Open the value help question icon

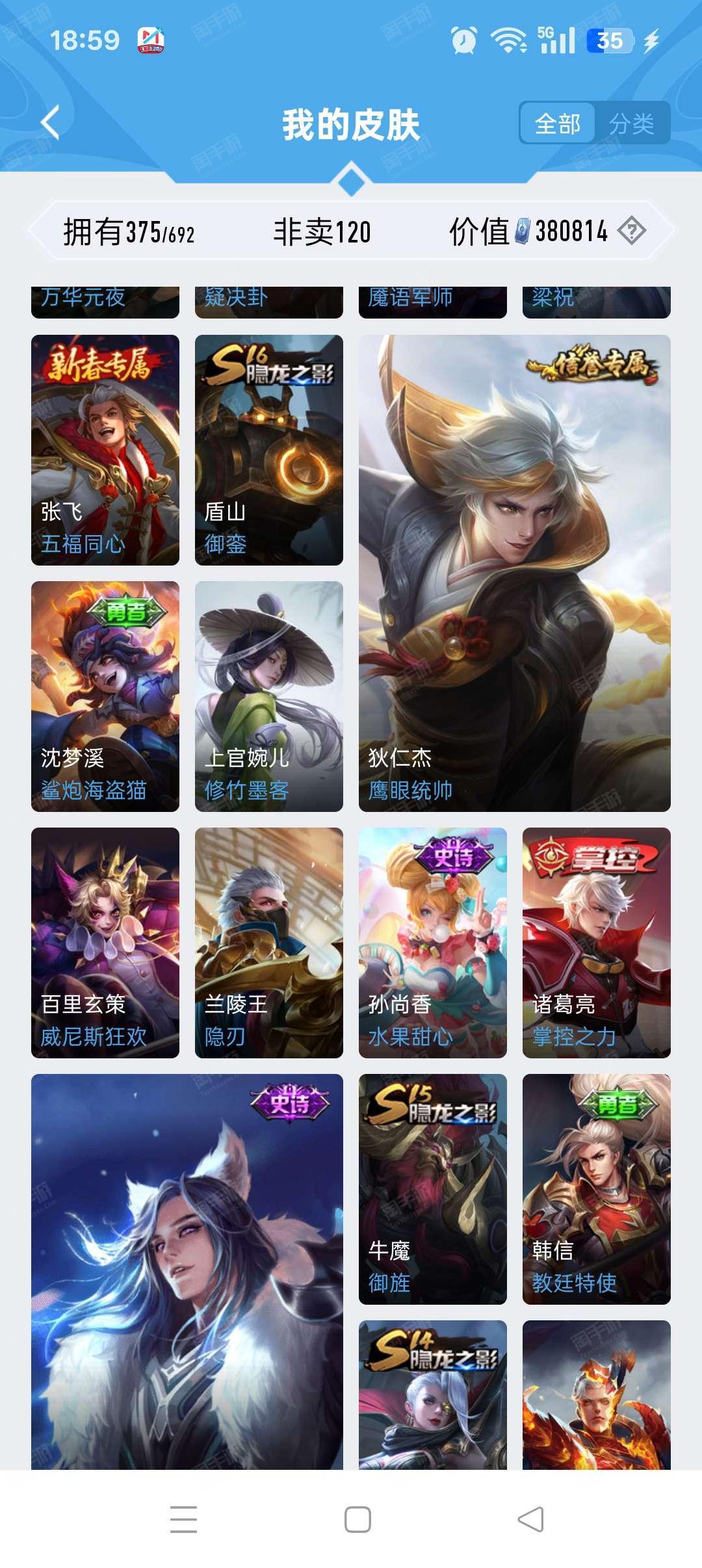click(x=631, y=231)
